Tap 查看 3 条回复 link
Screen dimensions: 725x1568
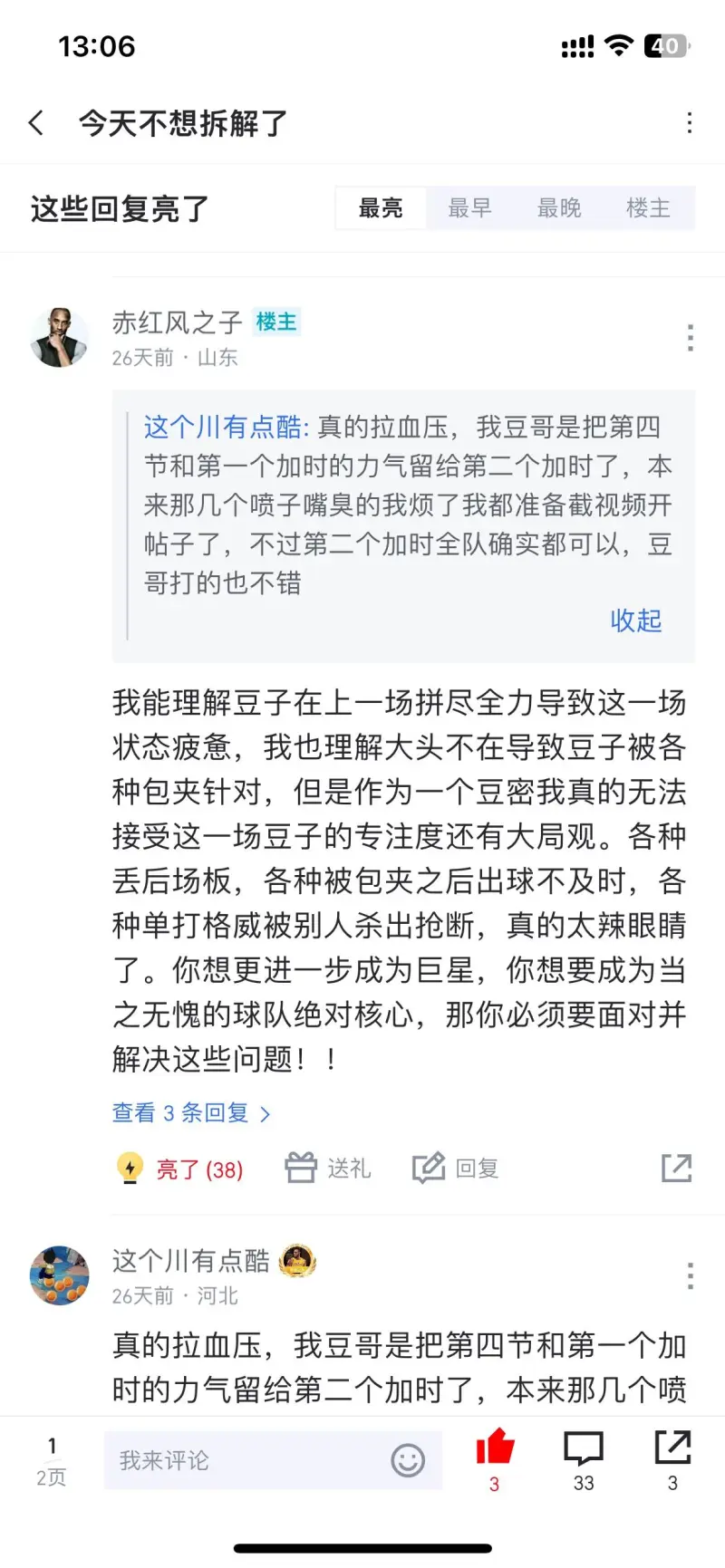click(x=190, y=1112)
